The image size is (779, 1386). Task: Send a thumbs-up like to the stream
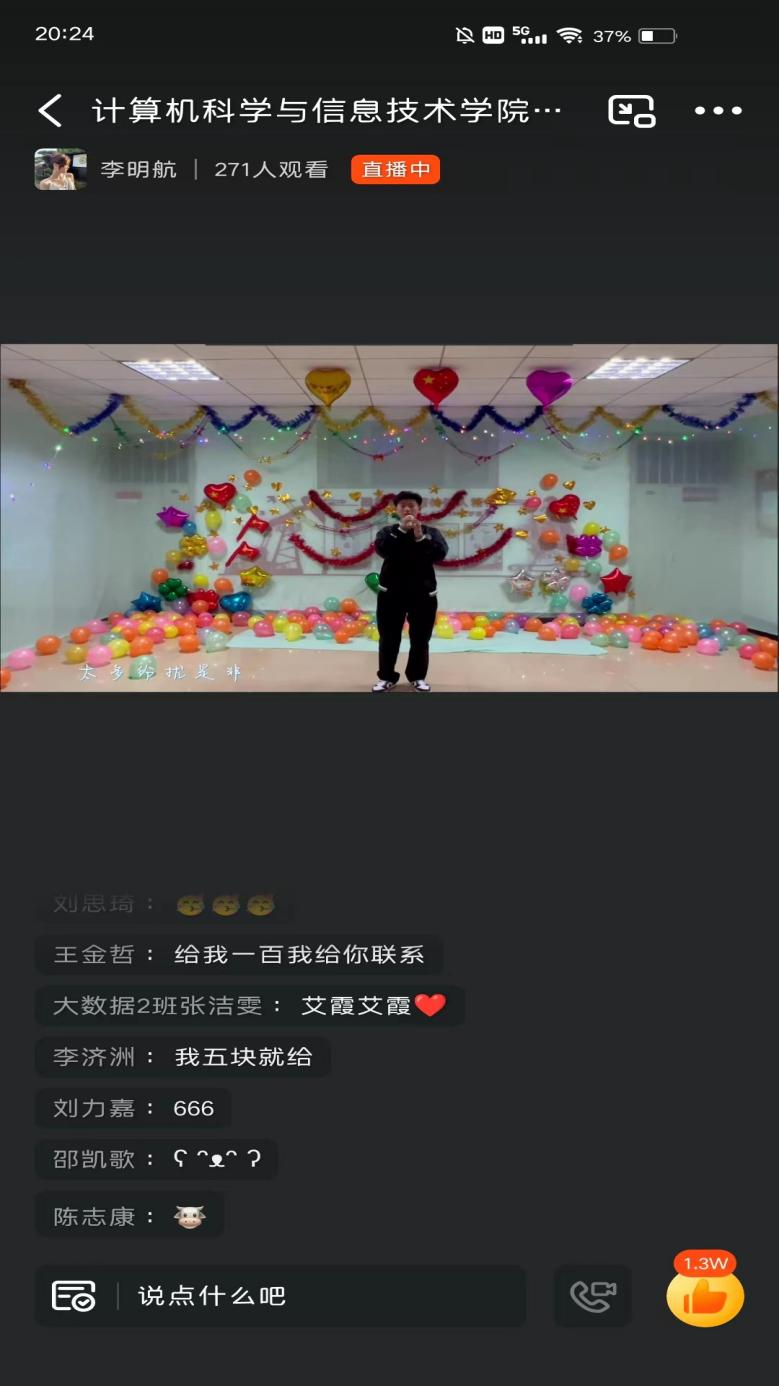click(x=705, y=1296)
